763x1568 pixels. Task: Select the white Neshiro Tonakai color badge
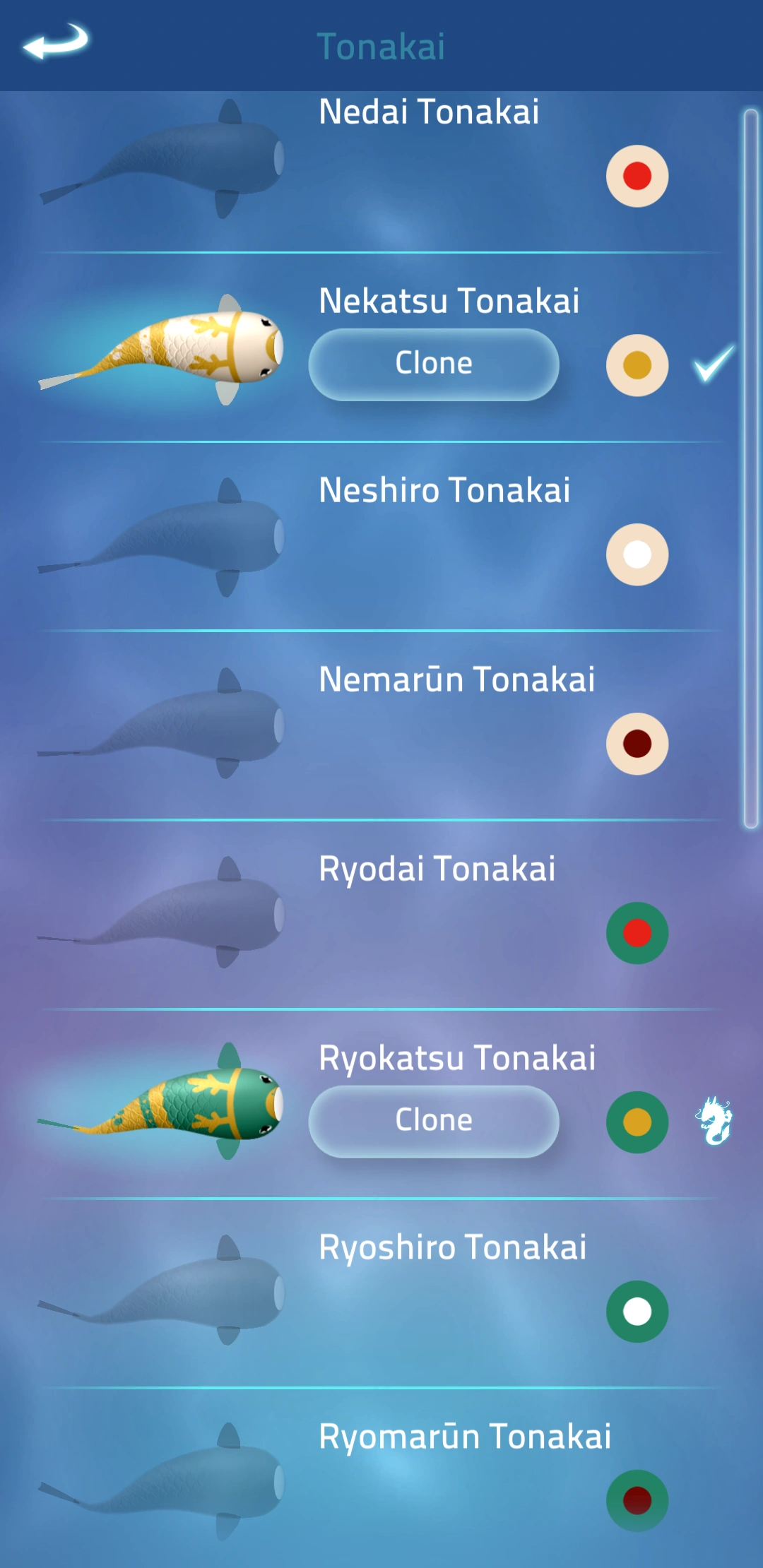tap(637, 552)
